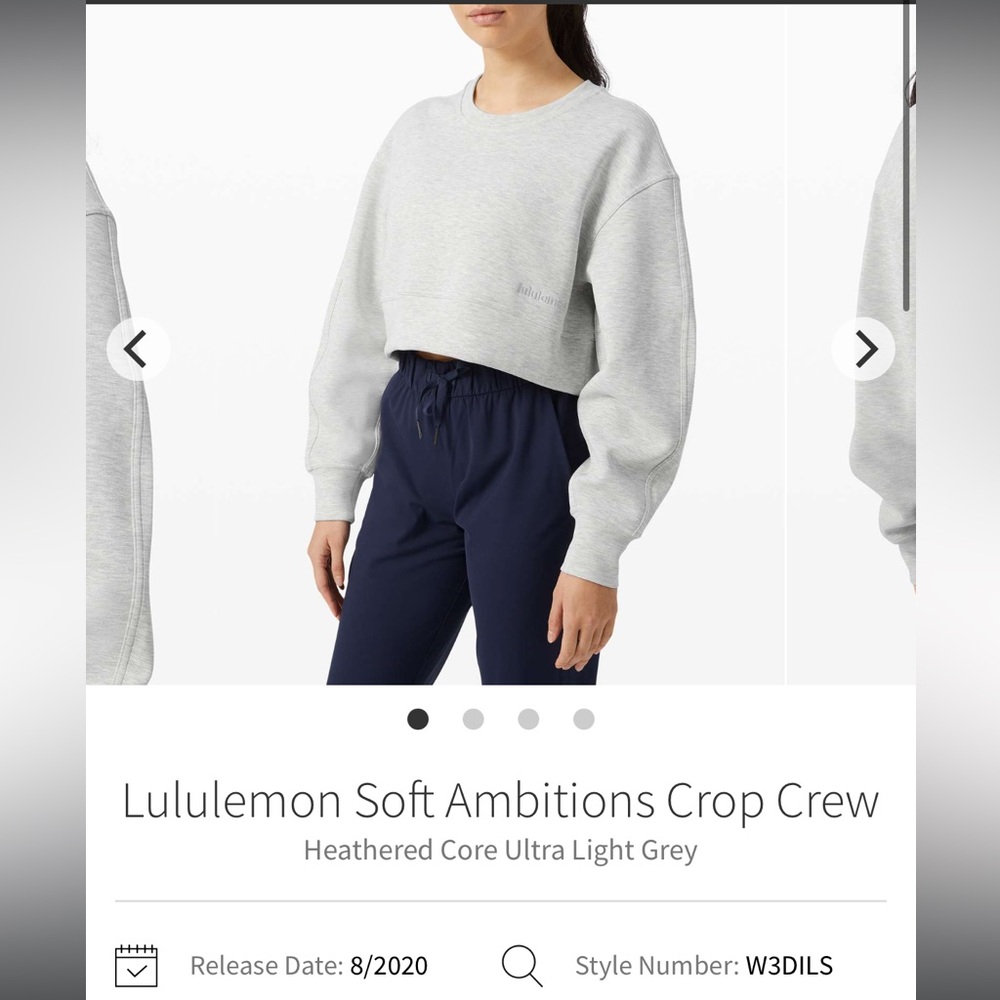The height and width of the screenshot is (1000, 1000).
Task: Show the next product photo
Action: pos(863,349)
